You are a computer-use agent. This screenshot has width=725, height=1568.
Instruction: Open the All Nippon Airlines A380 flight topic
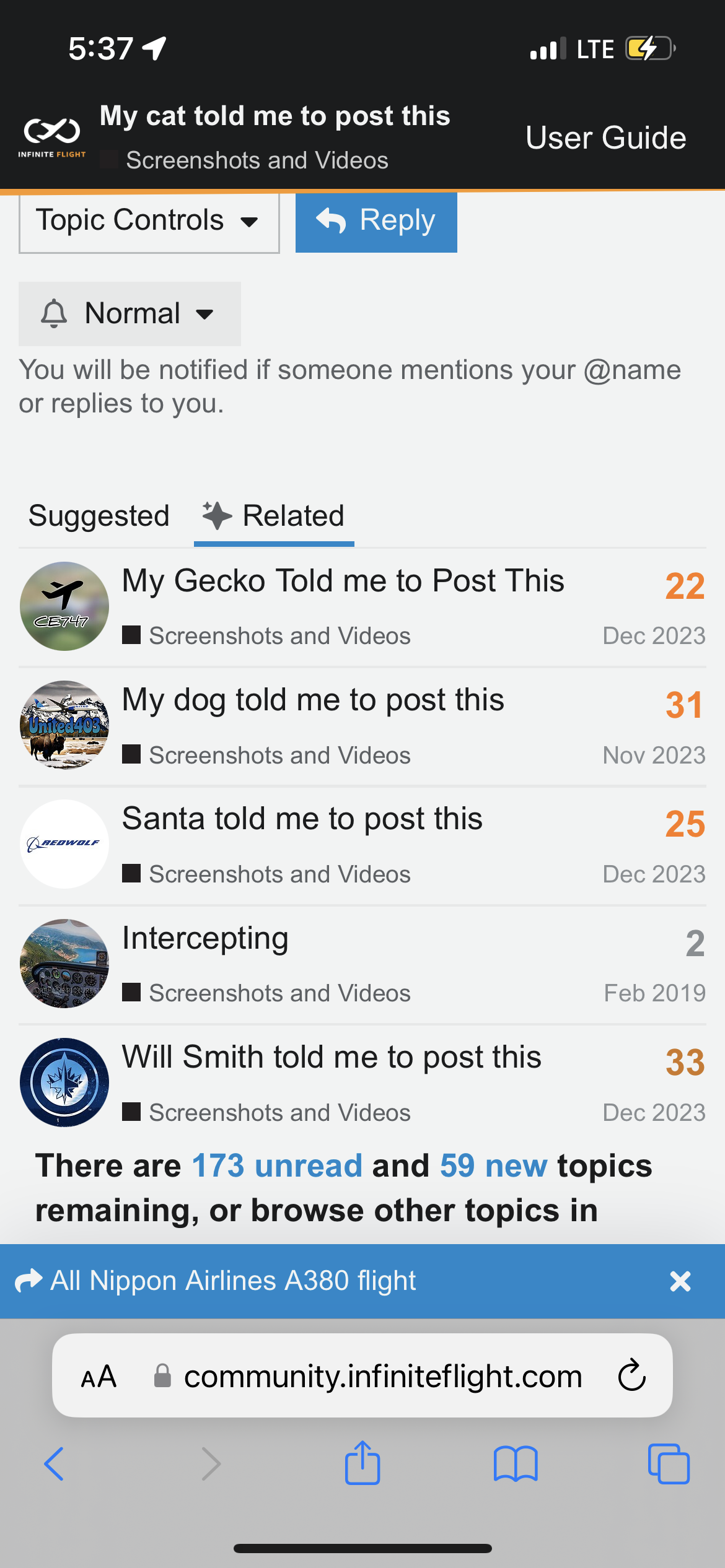[x=232, y=1281]
